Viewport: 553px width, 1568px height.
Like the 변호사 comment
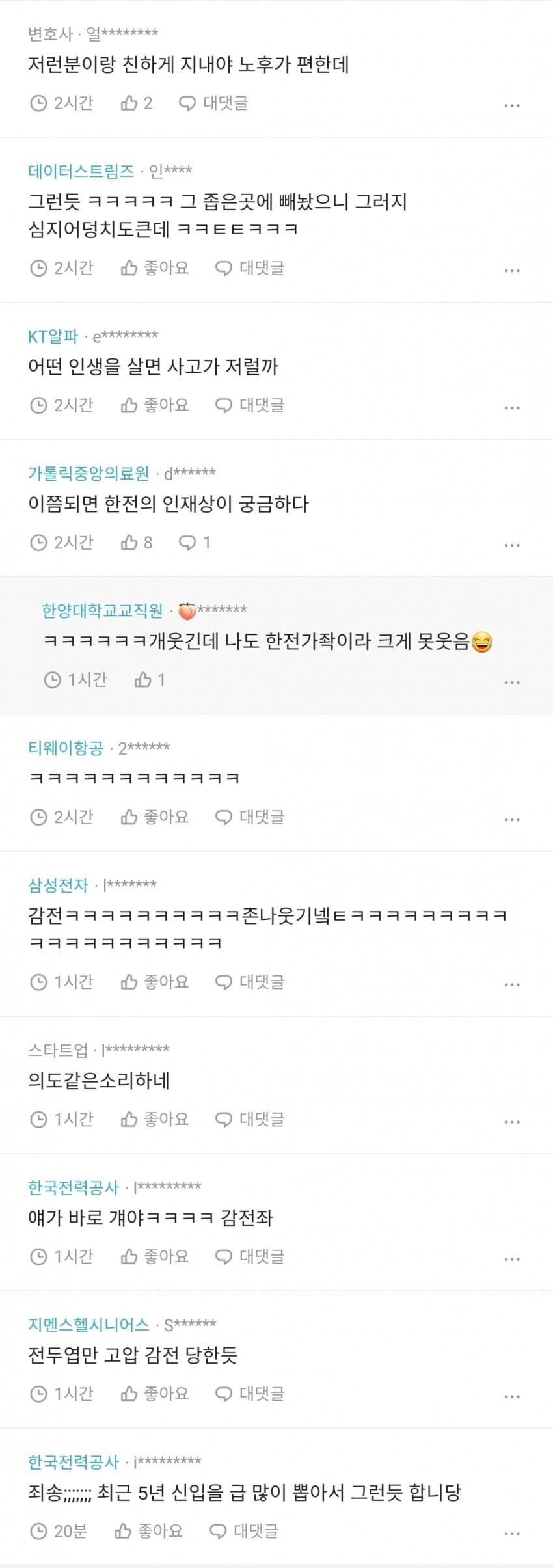136,103
